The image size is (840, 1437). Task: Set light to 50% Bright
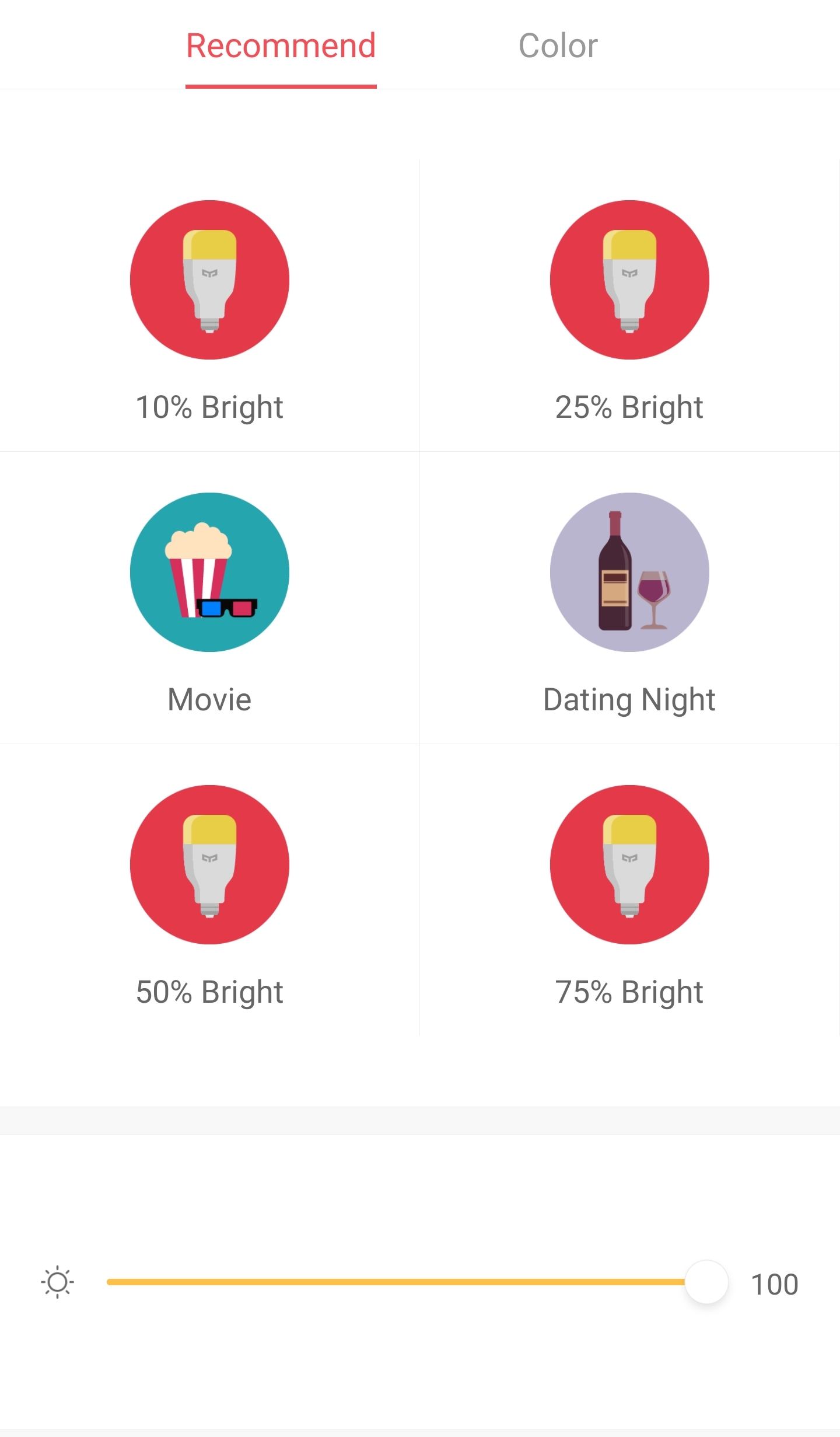pyautogui.click(x=209, y=890)
